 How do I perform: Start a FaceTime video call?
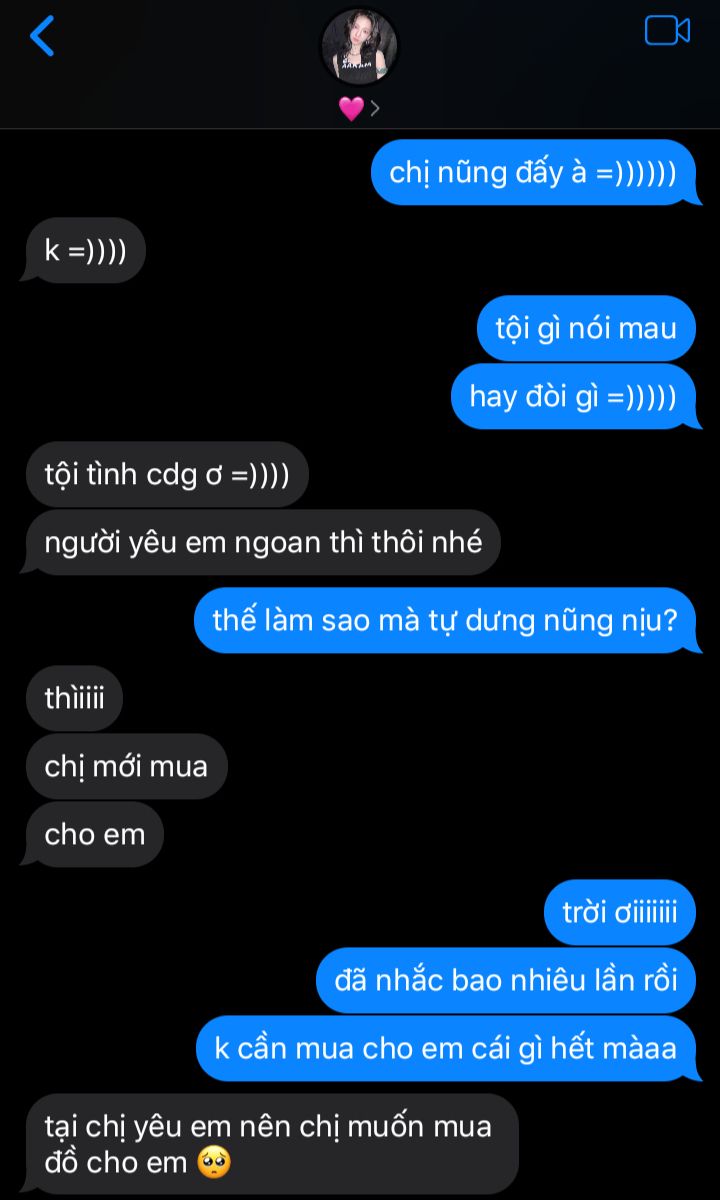click(x=667, y=31)
